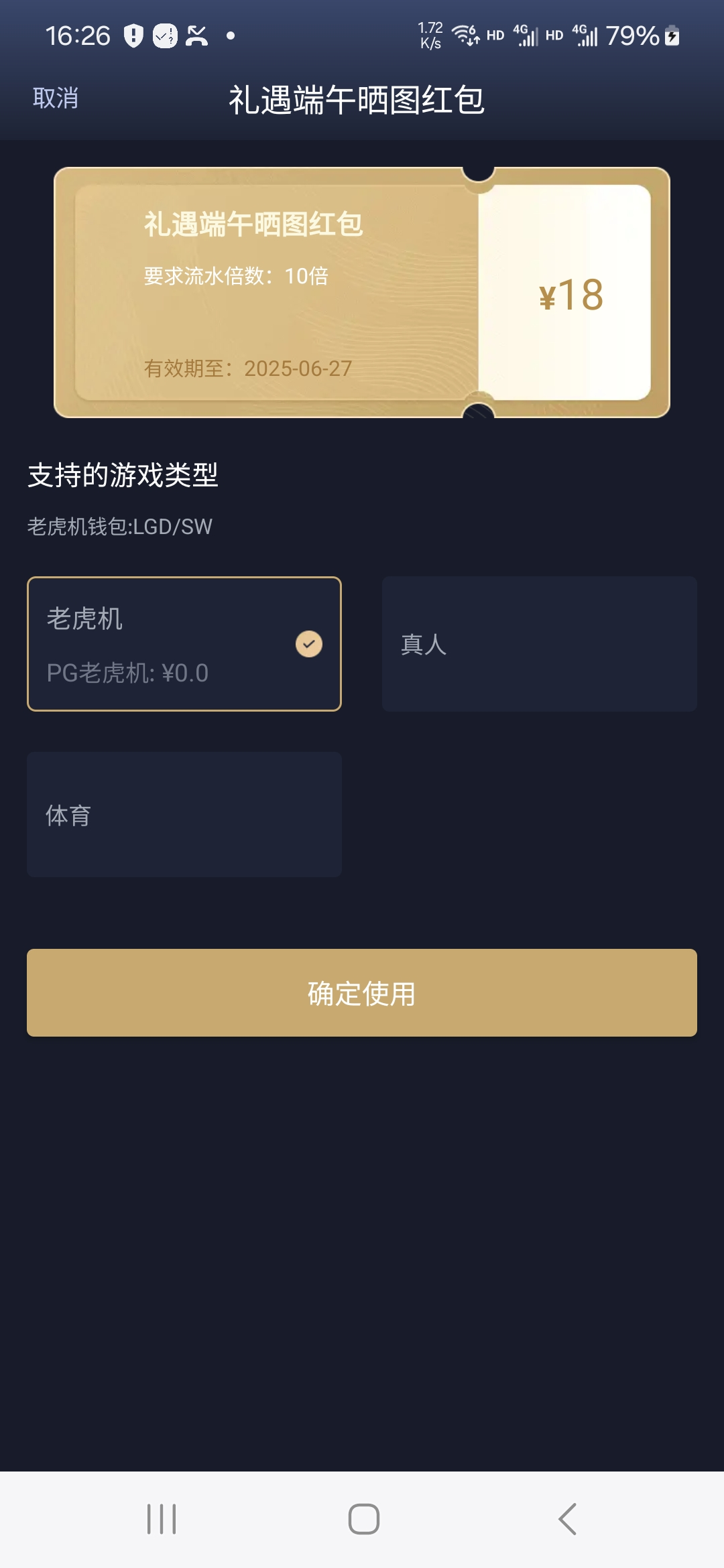
Task: Tap the Wi-Fi signal icon in status bar
Action: pyautogui.click(x=464, y=35)
